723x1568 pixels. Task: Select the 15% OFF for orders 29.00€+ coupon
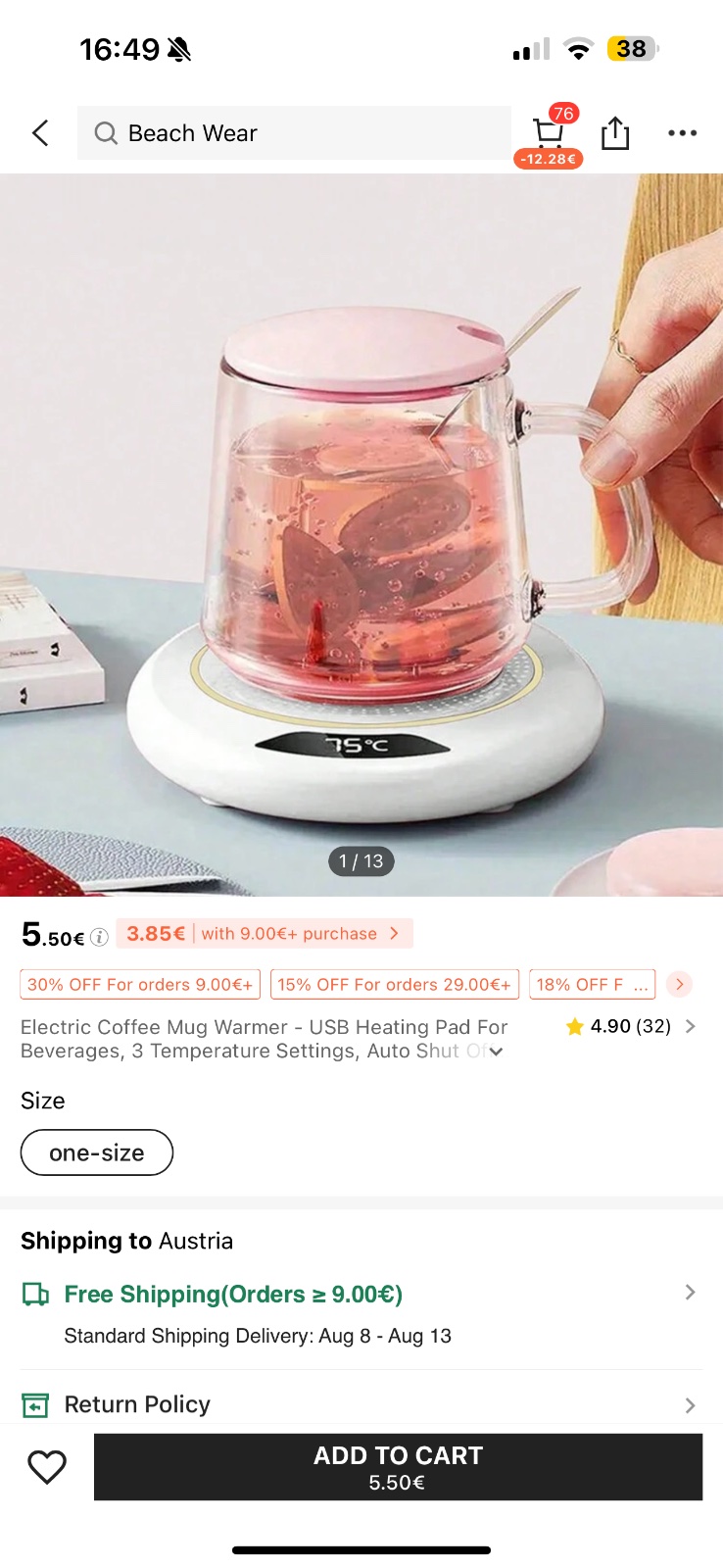(x=394, y=984)
